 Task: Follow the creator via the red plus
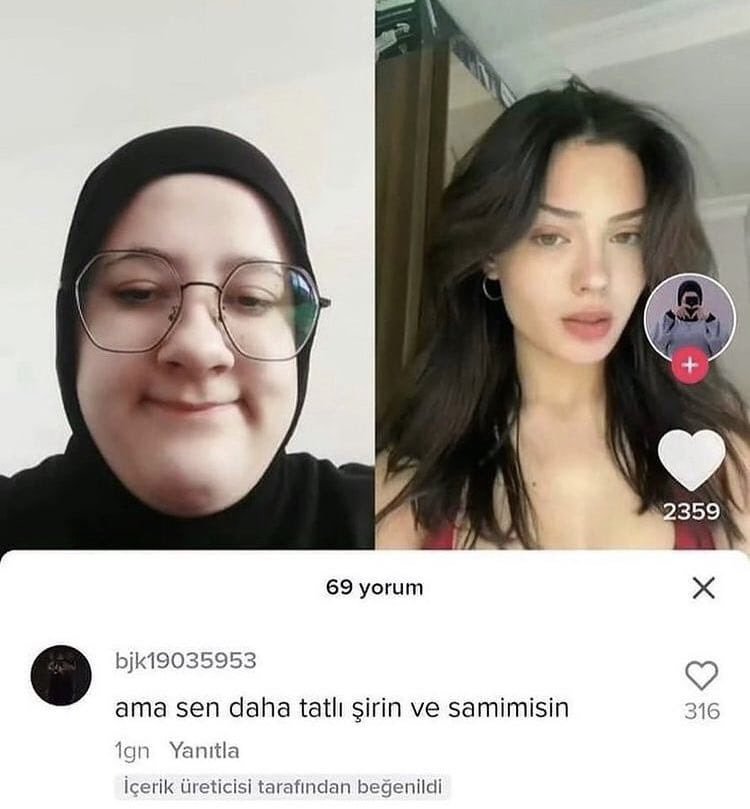click(x=690, y=366)
